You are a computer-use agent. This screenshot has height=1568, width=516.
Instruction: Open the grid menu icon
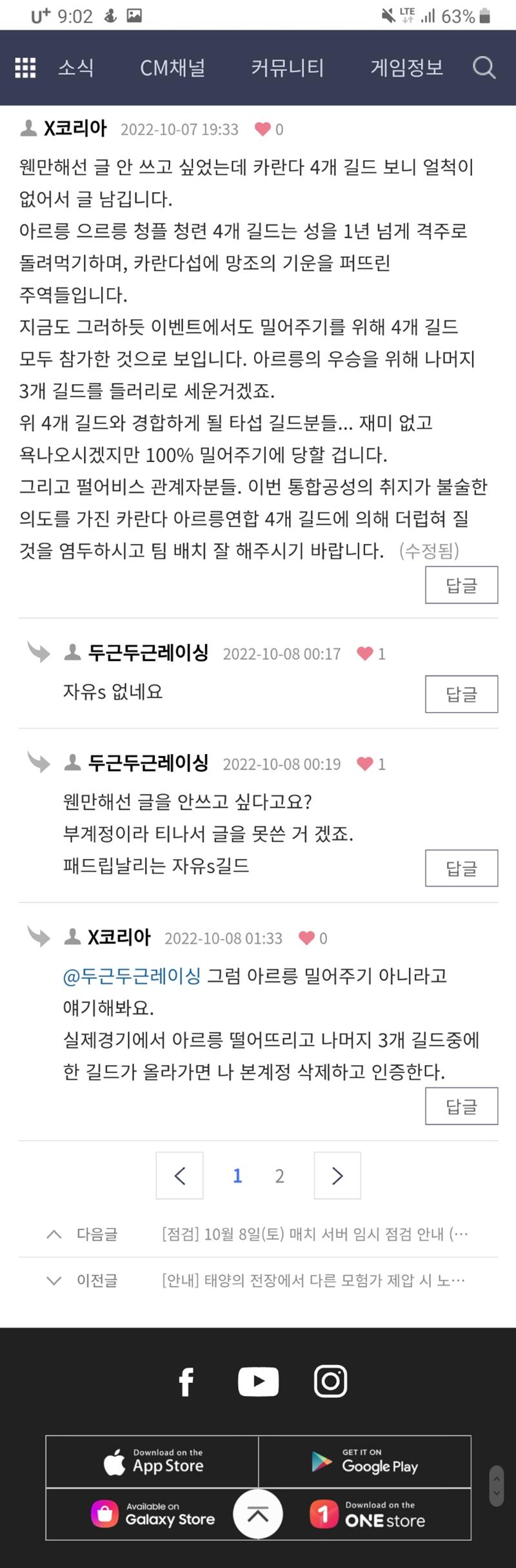pyautogui.click(x=25, y=68)
